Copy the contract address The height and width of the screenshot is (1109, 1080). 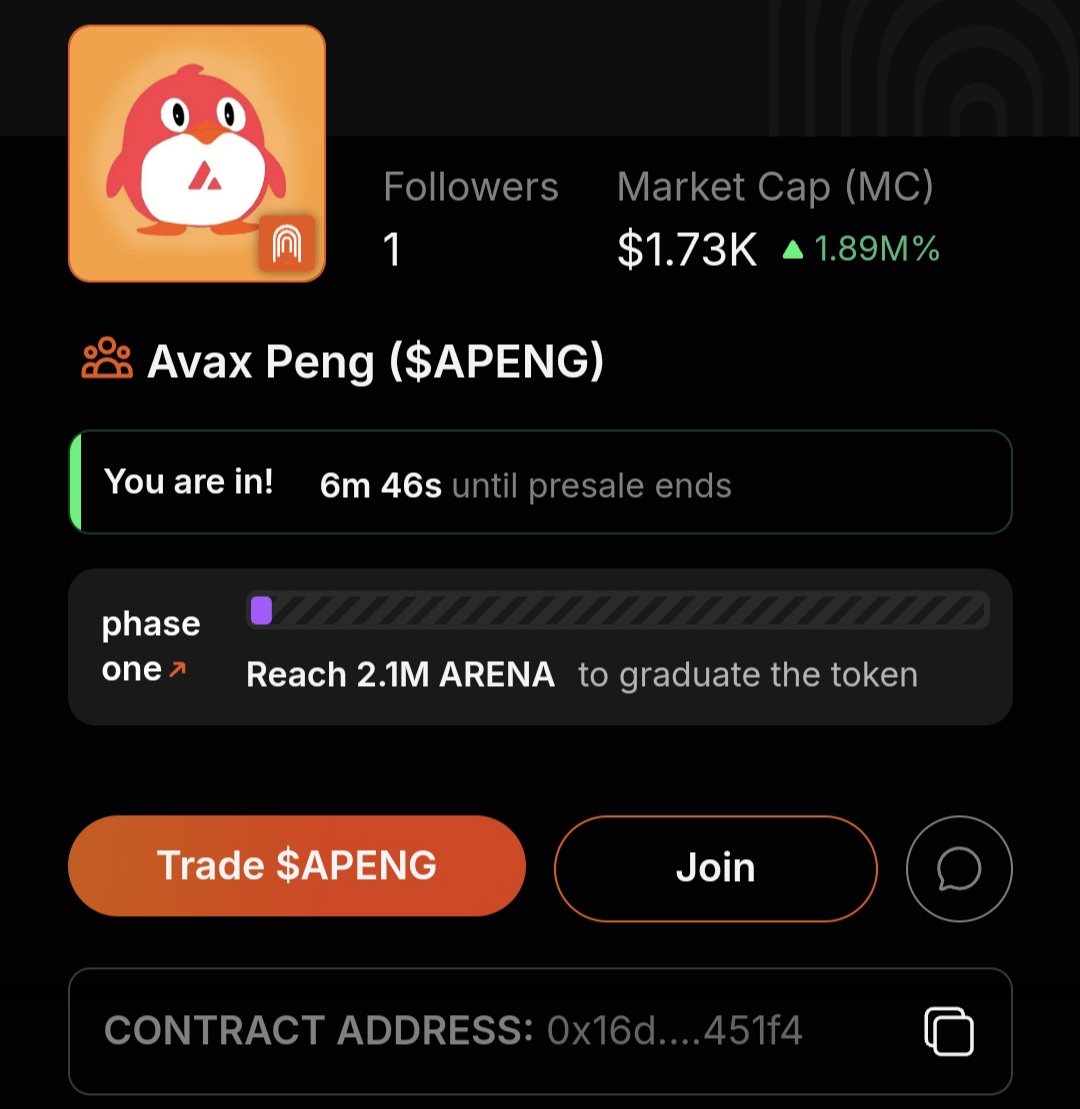[x=948, y=1031]
